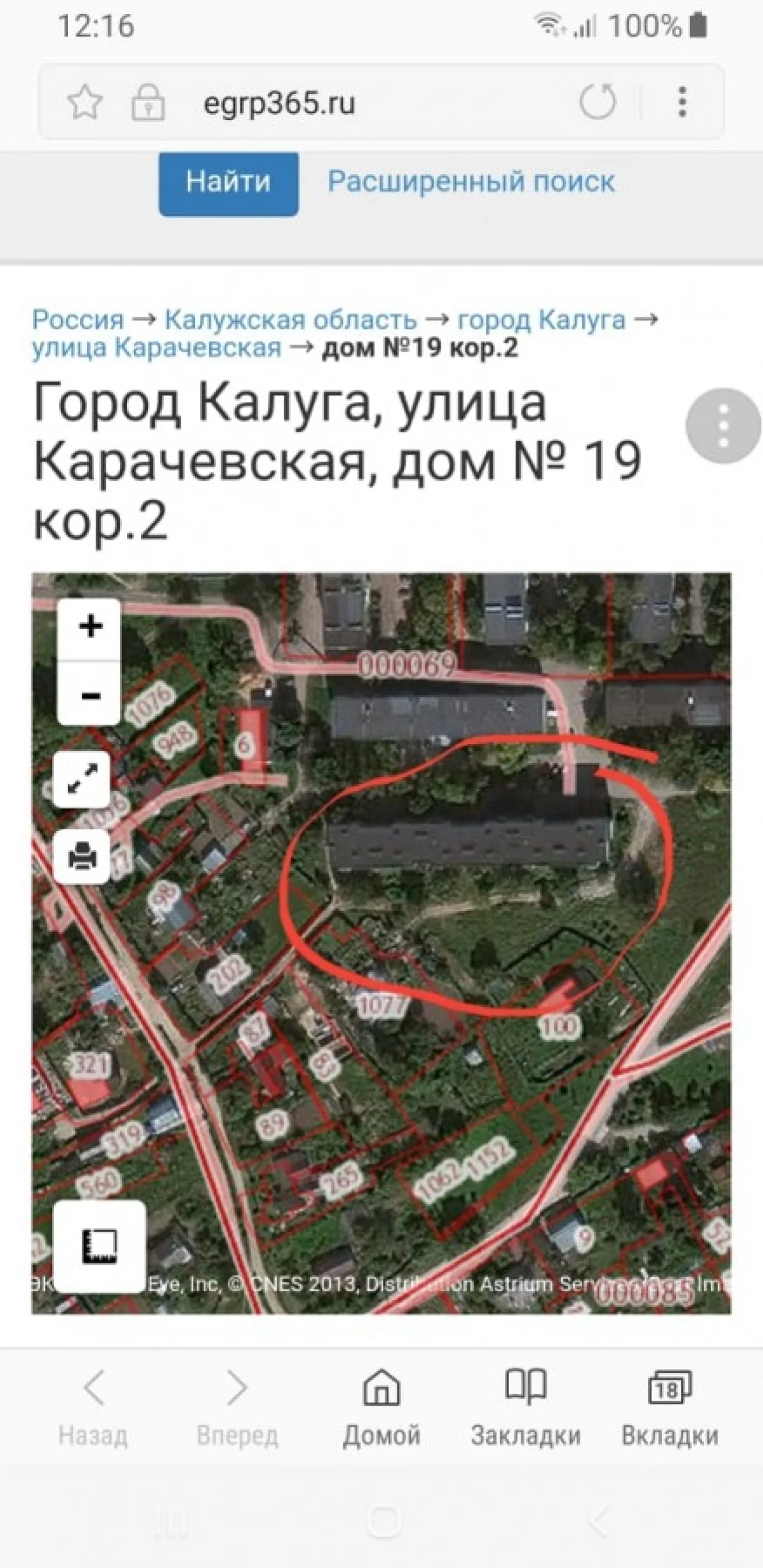Tap the Найти button

point(228,183)
